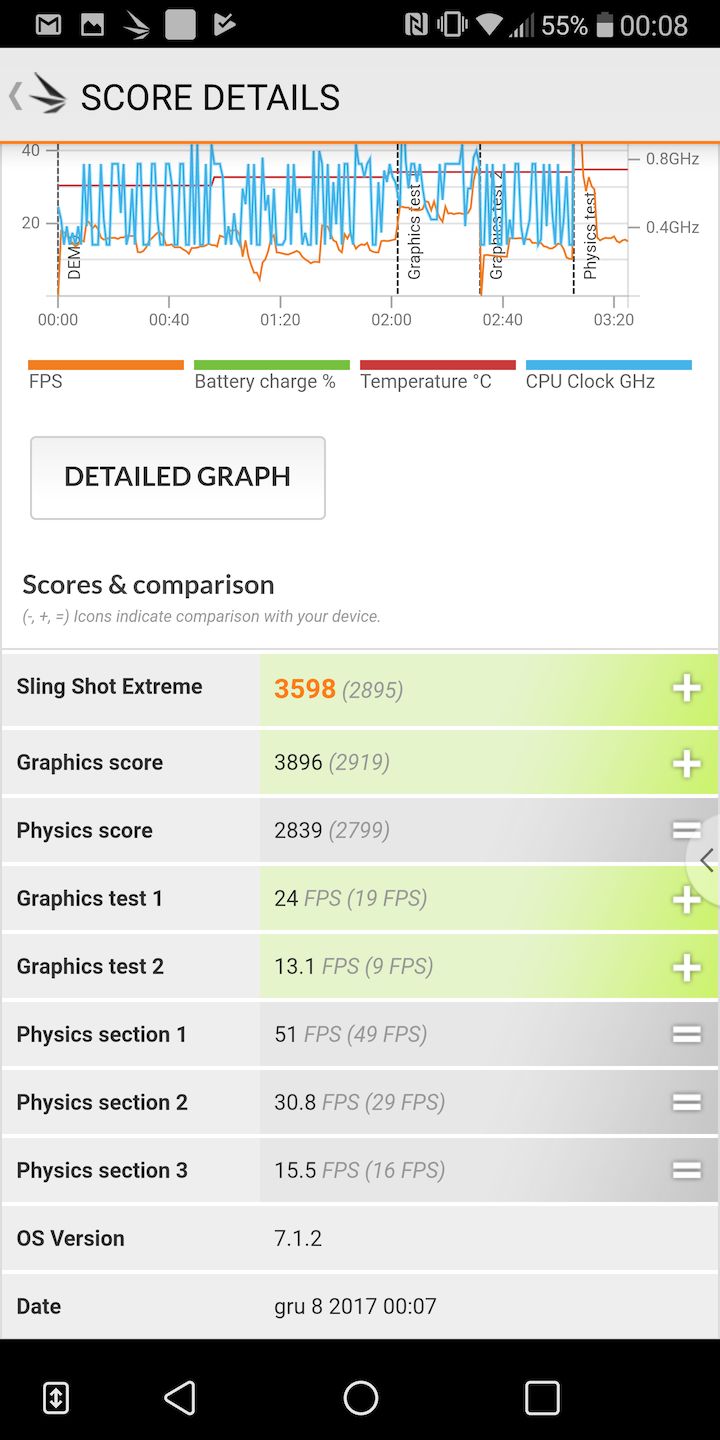Go back from Score Details
The height and width of the screenshot is (1440, 720).
pos(38,96)
